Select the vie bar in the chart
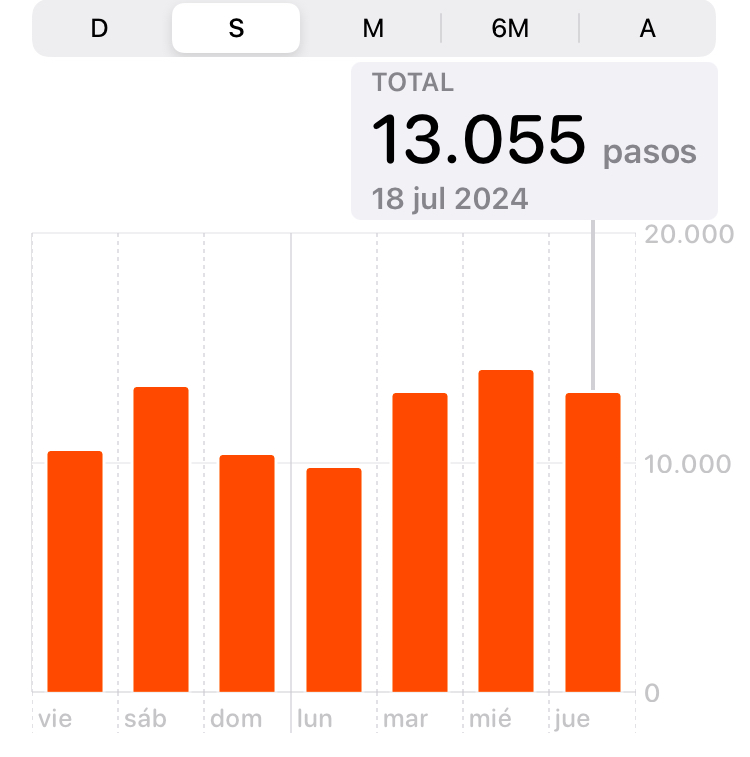This screenshot has width=750, height=757. pyautogui.click(x=75, y=571)
